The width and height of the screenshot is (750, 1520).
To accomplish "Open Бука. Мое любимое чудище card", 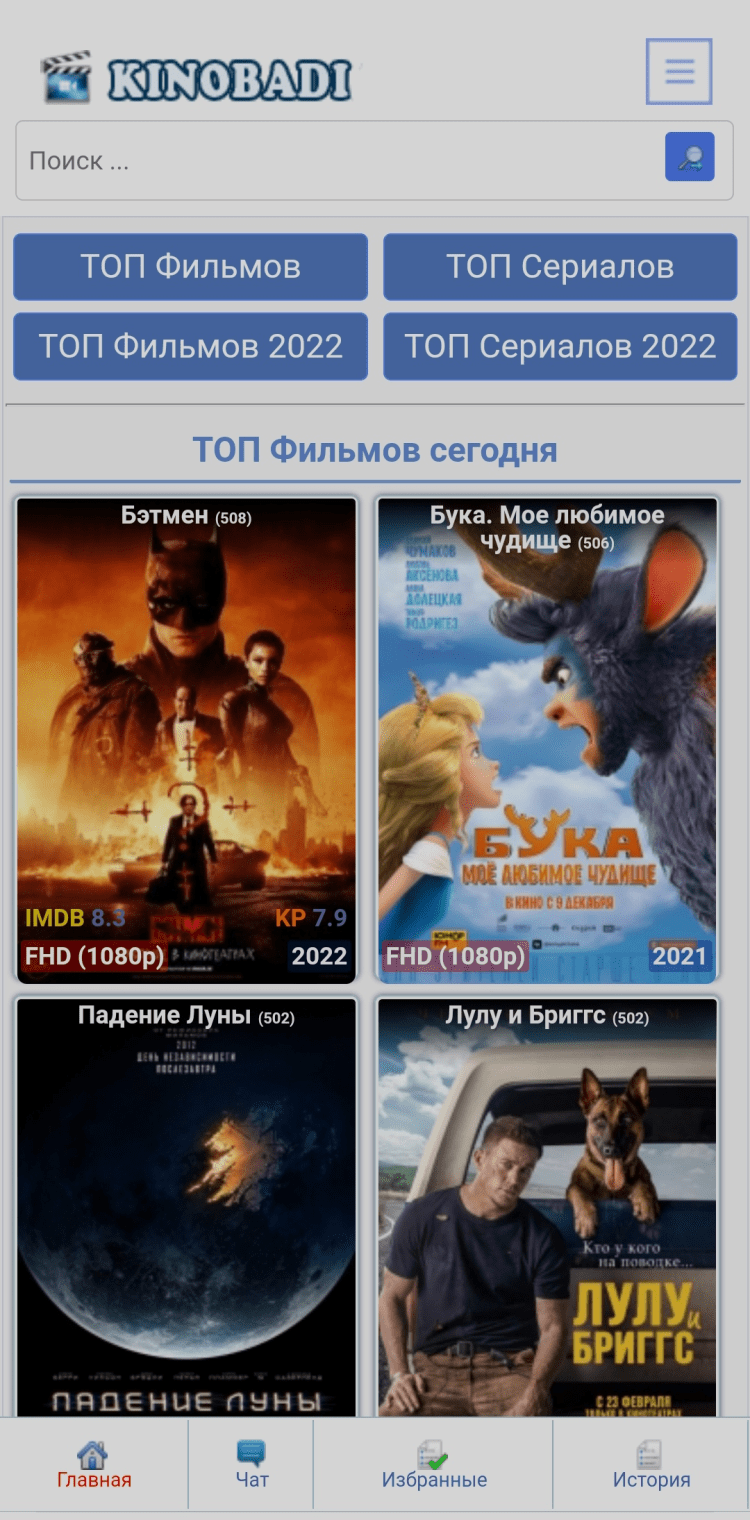I will pyautogui.click(x=548, y=740).
